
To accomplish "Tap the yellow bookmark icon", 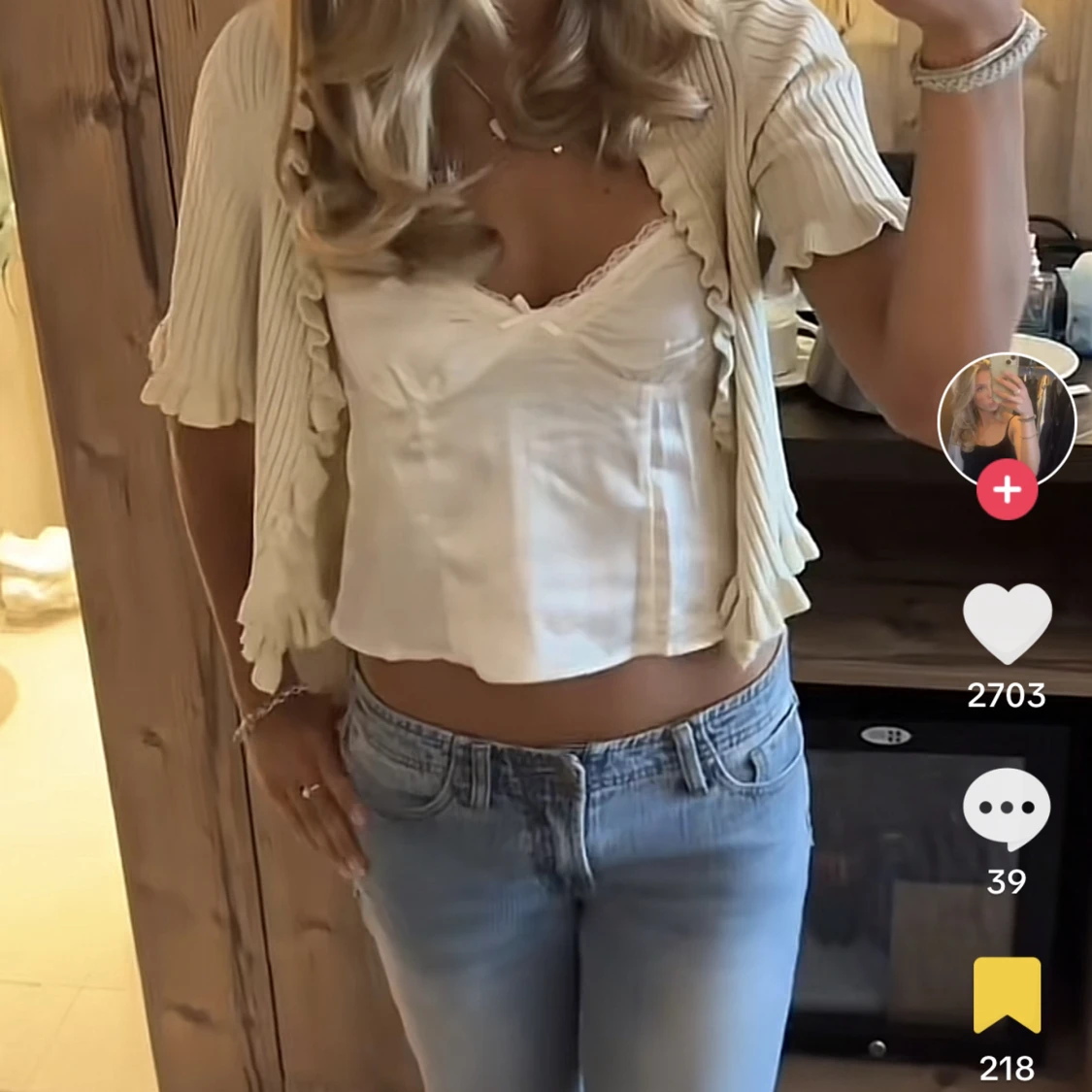I will (x=1007, y=995).
